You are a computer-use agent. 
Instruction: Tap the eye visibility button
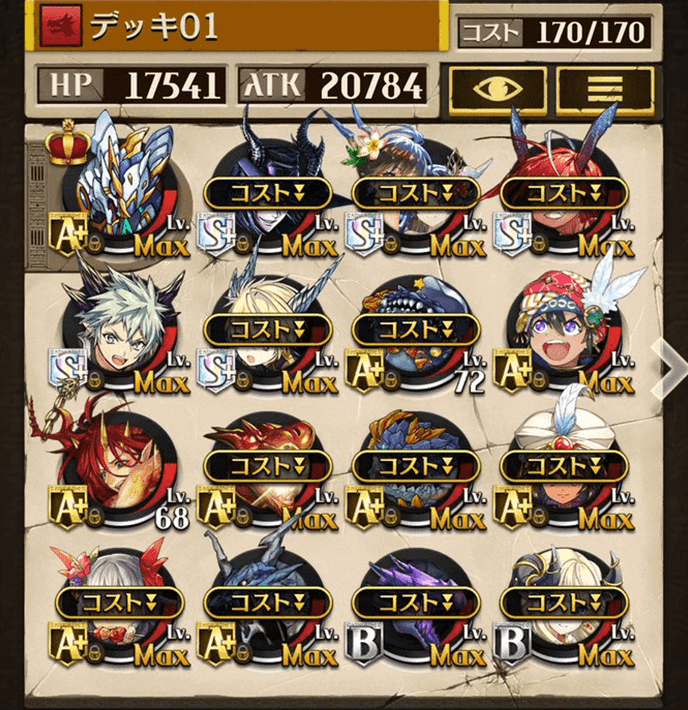click(x=495, y=91)
